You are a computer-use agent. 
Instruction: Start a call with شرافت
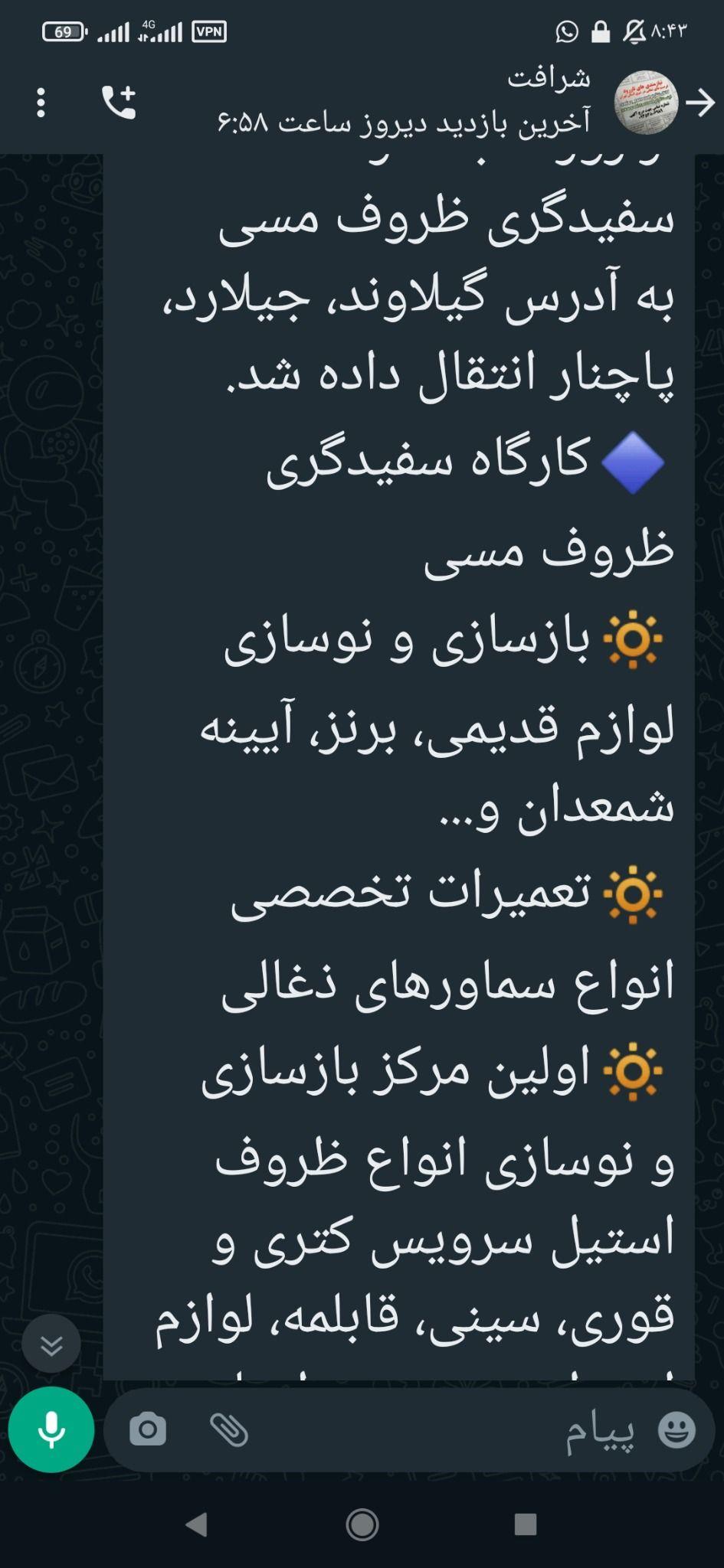[119, 103]
